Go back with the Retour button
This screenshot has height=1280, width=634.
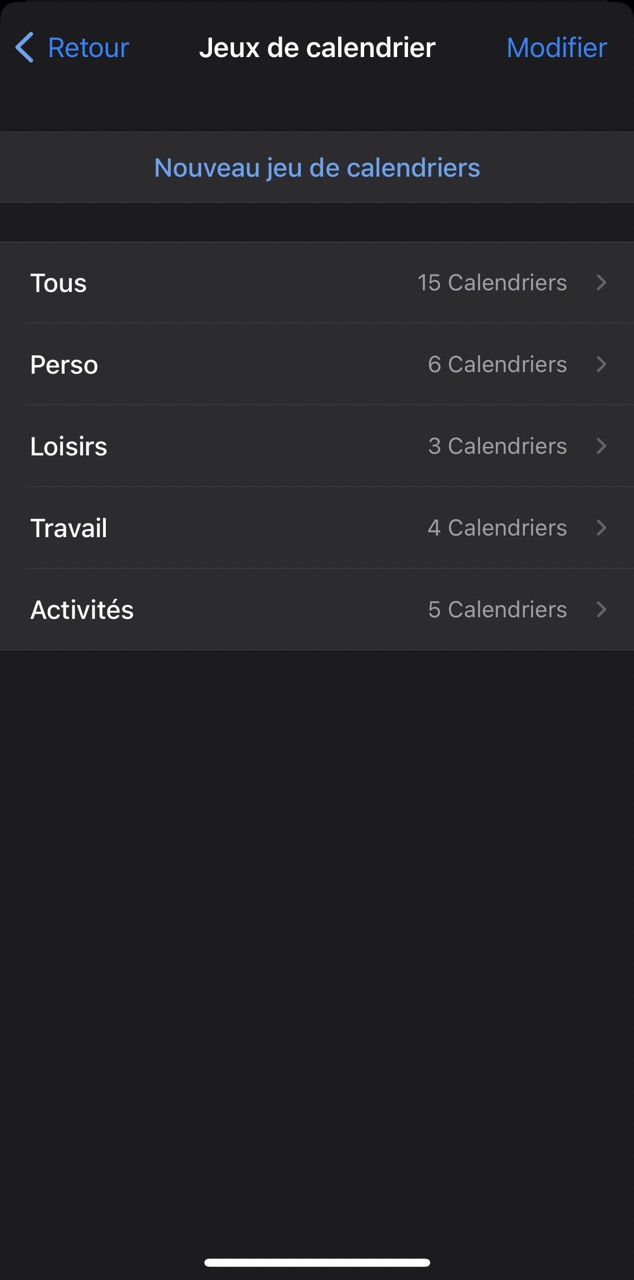click(x=73, y=47)
